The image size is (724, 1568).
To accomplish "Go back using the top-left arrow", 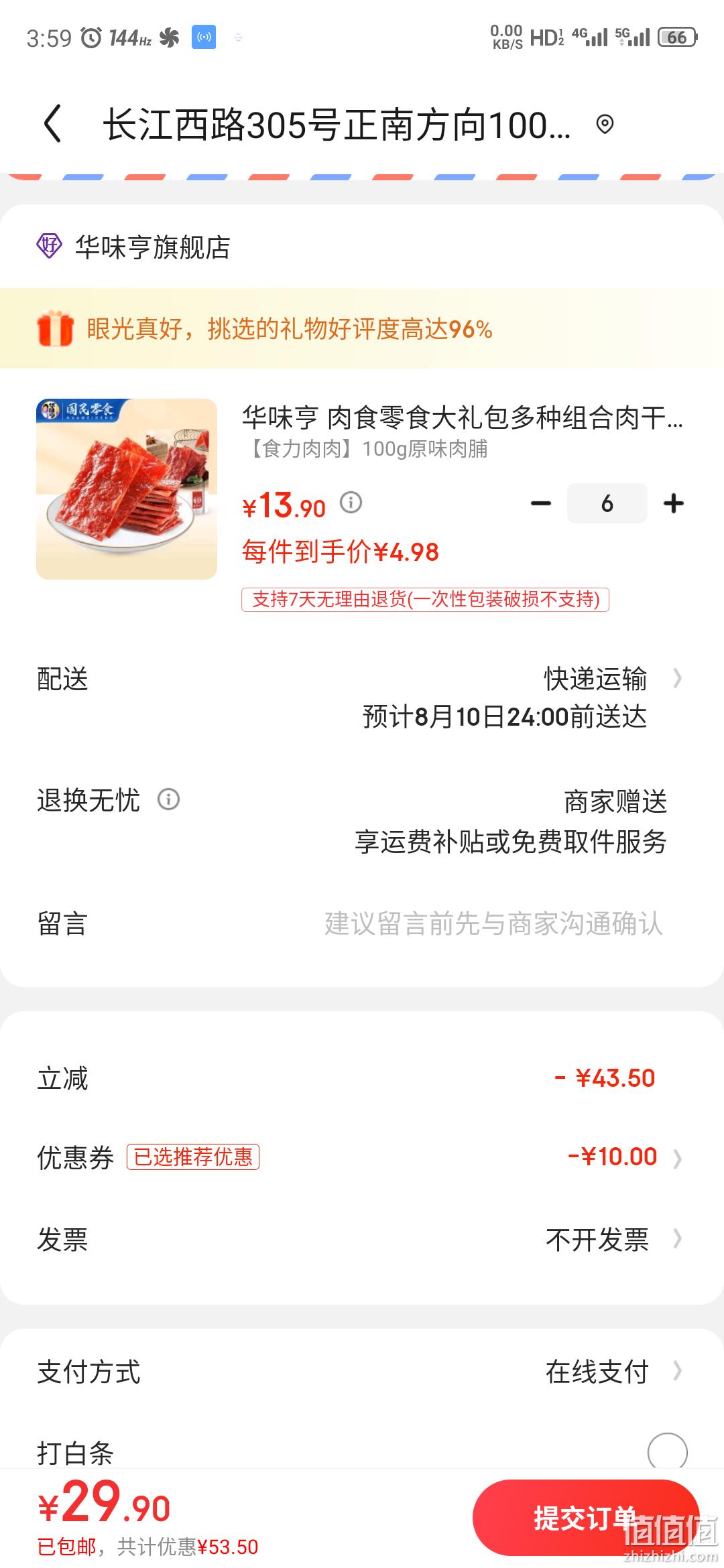I will pos(52,124).
